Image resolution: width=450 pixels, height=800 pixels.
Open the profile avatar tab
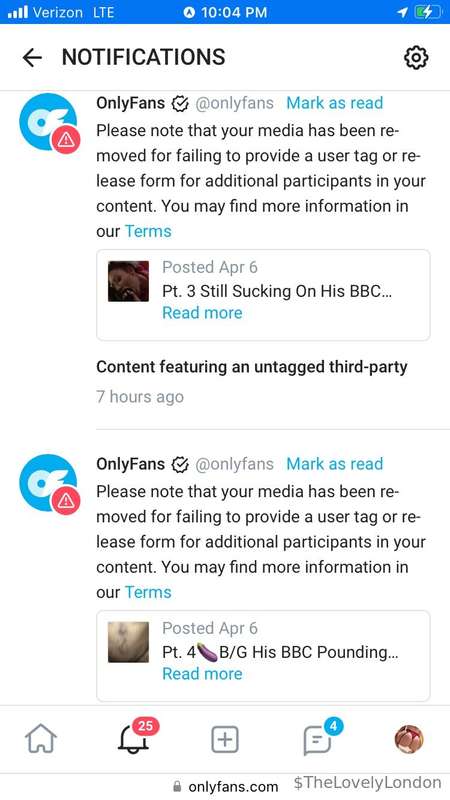[x=409, y=739]
